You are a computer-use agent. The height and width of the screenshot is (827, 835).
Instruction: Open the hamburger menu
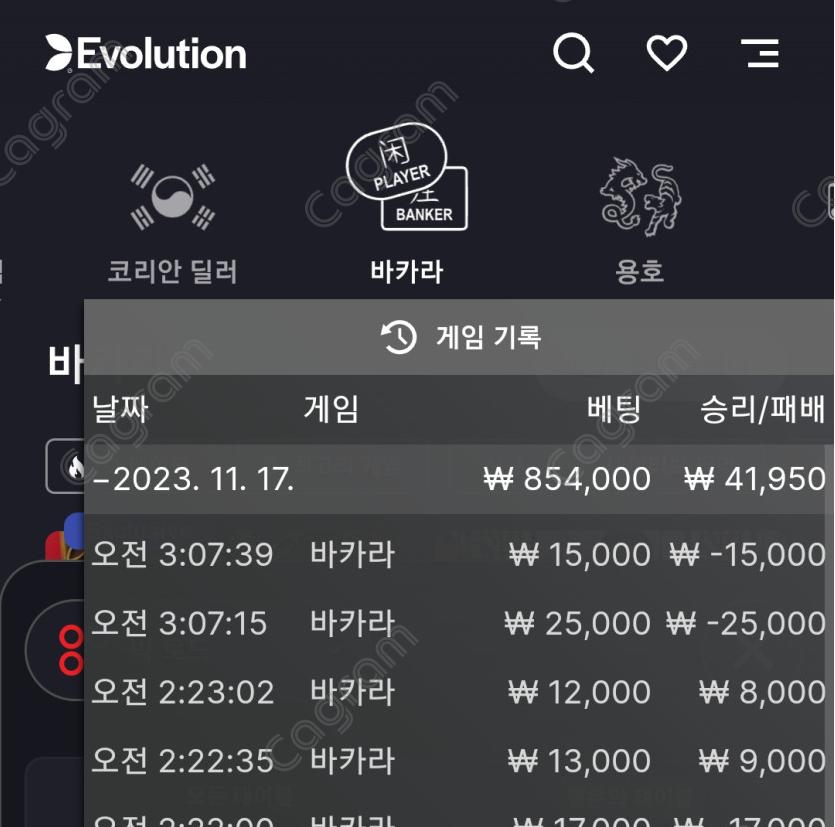[x=760, y=53]
